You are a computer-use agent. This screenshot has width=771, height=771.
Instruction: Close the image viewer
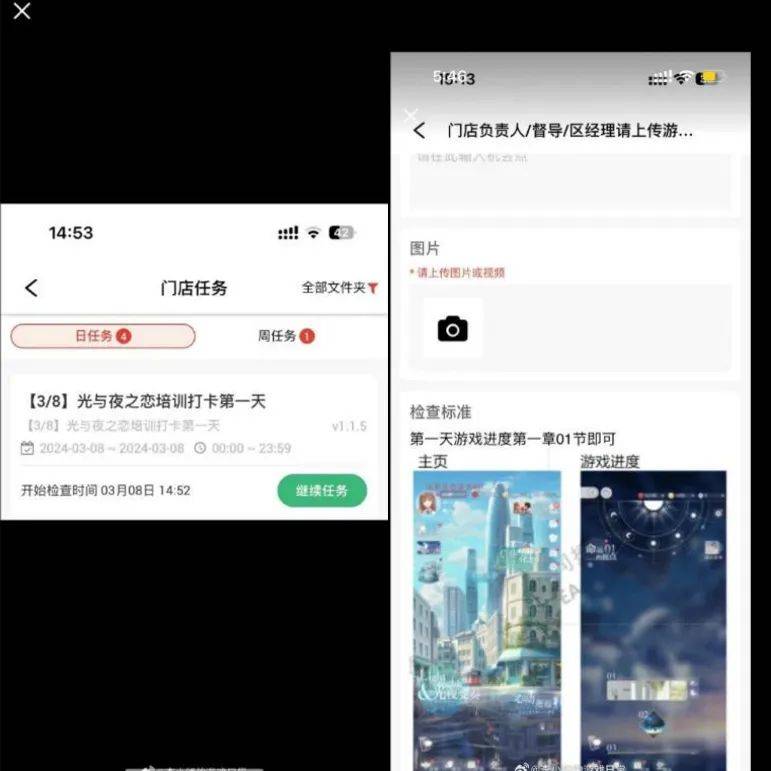21,12
